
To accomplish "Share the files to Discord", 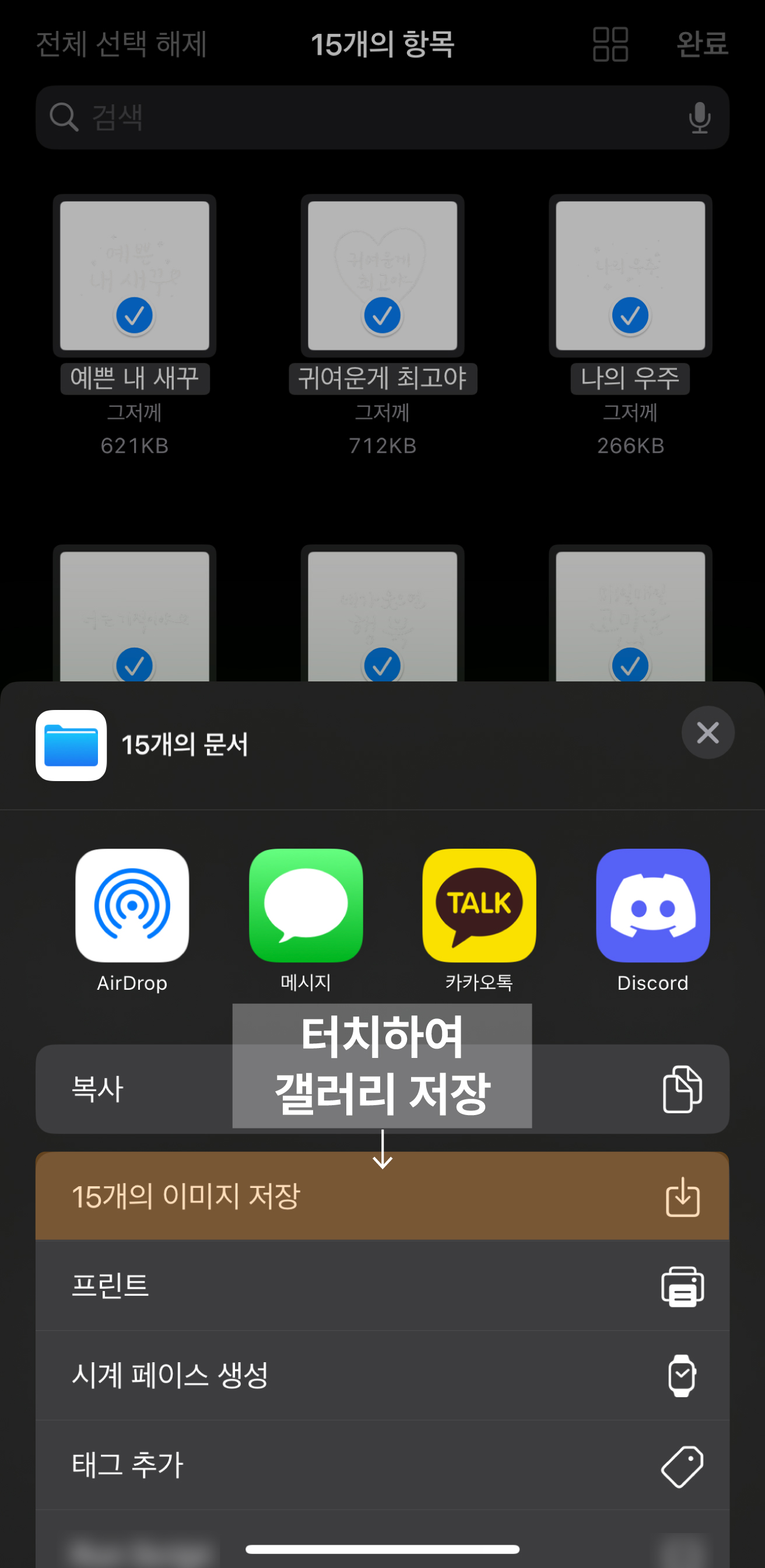I will tap(652, 905).
